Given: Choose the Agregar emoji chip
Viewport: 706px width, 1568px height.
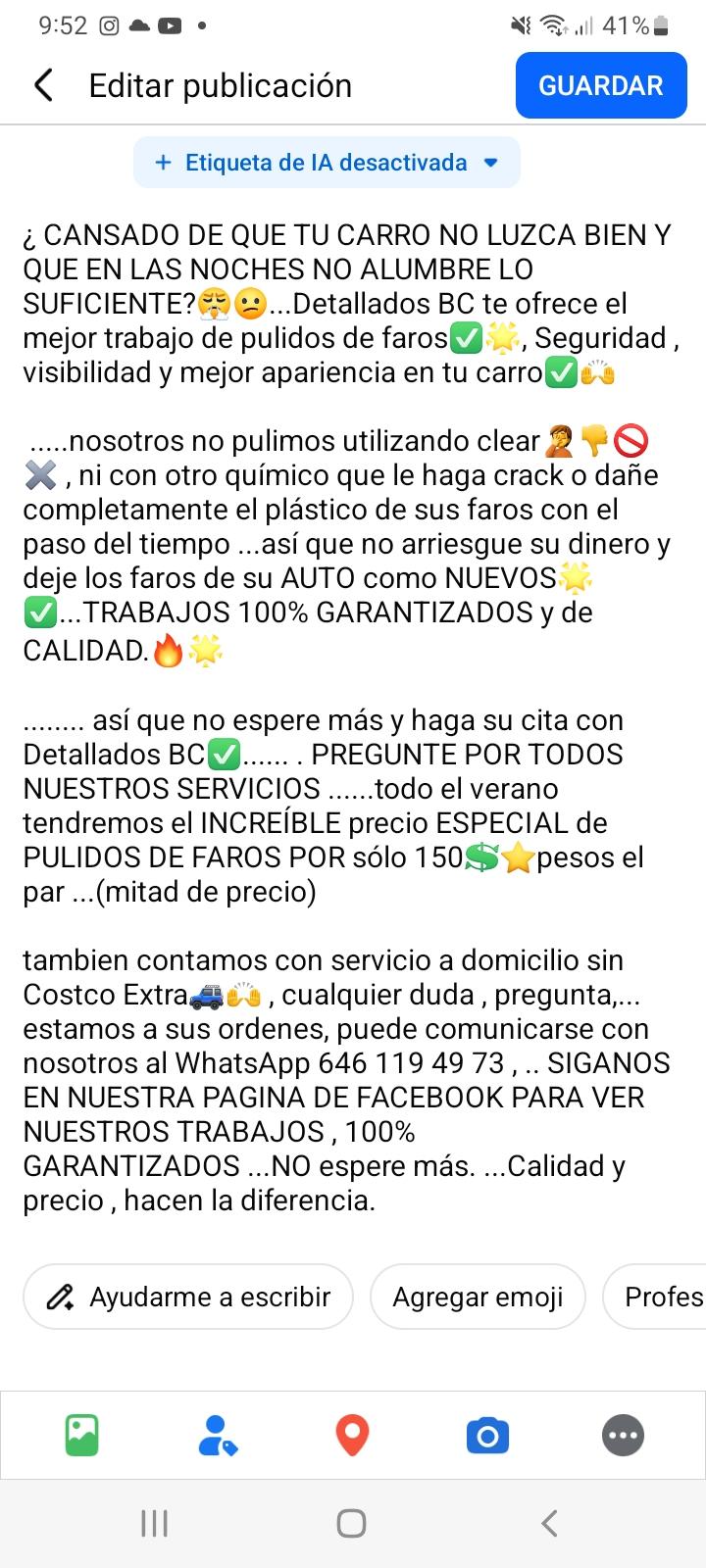Looking at the screenshot, I should [x=478, y=1297].
